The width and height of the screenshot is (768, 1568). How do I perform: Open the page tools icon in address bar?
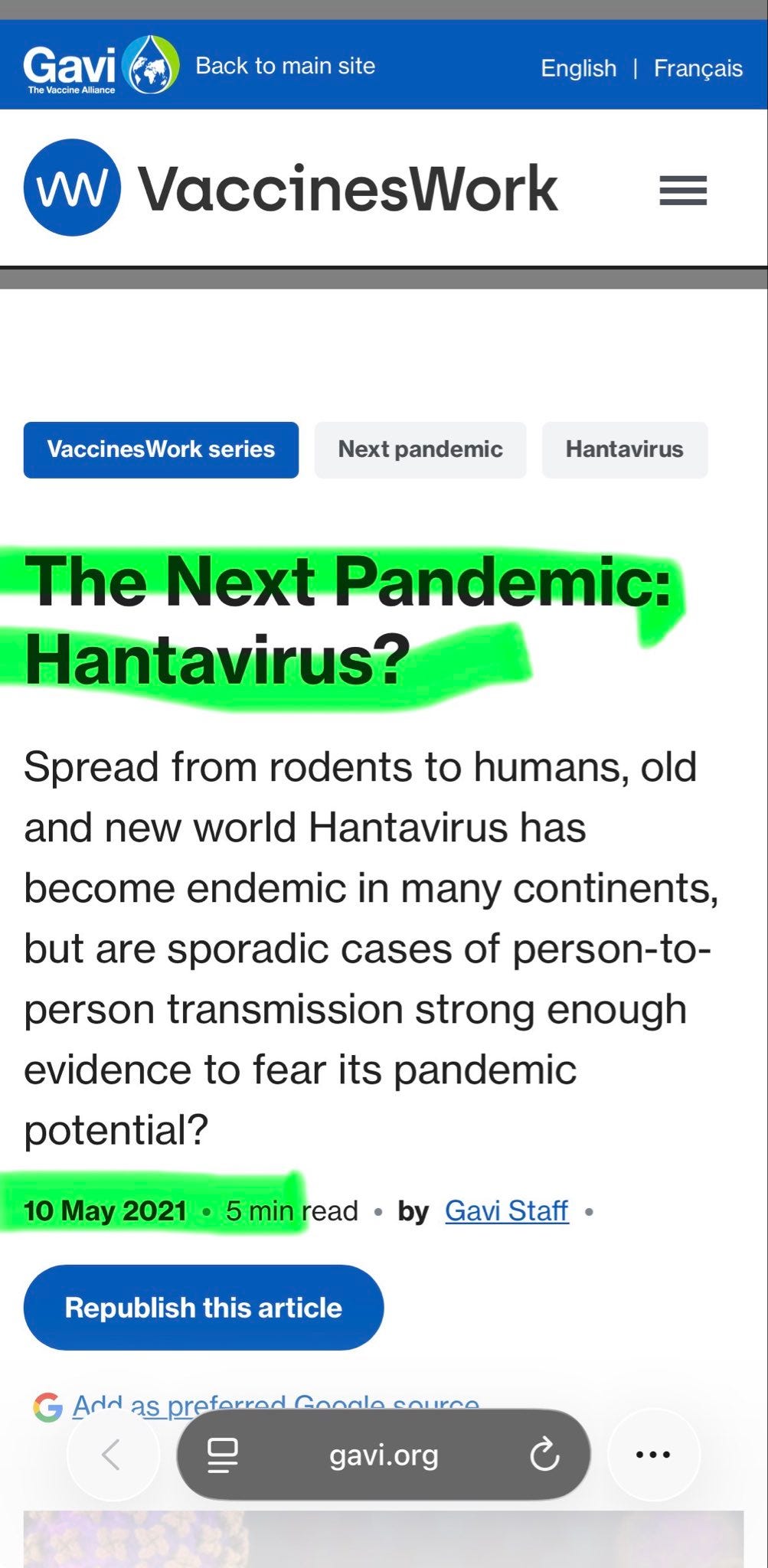point(223,1455)
